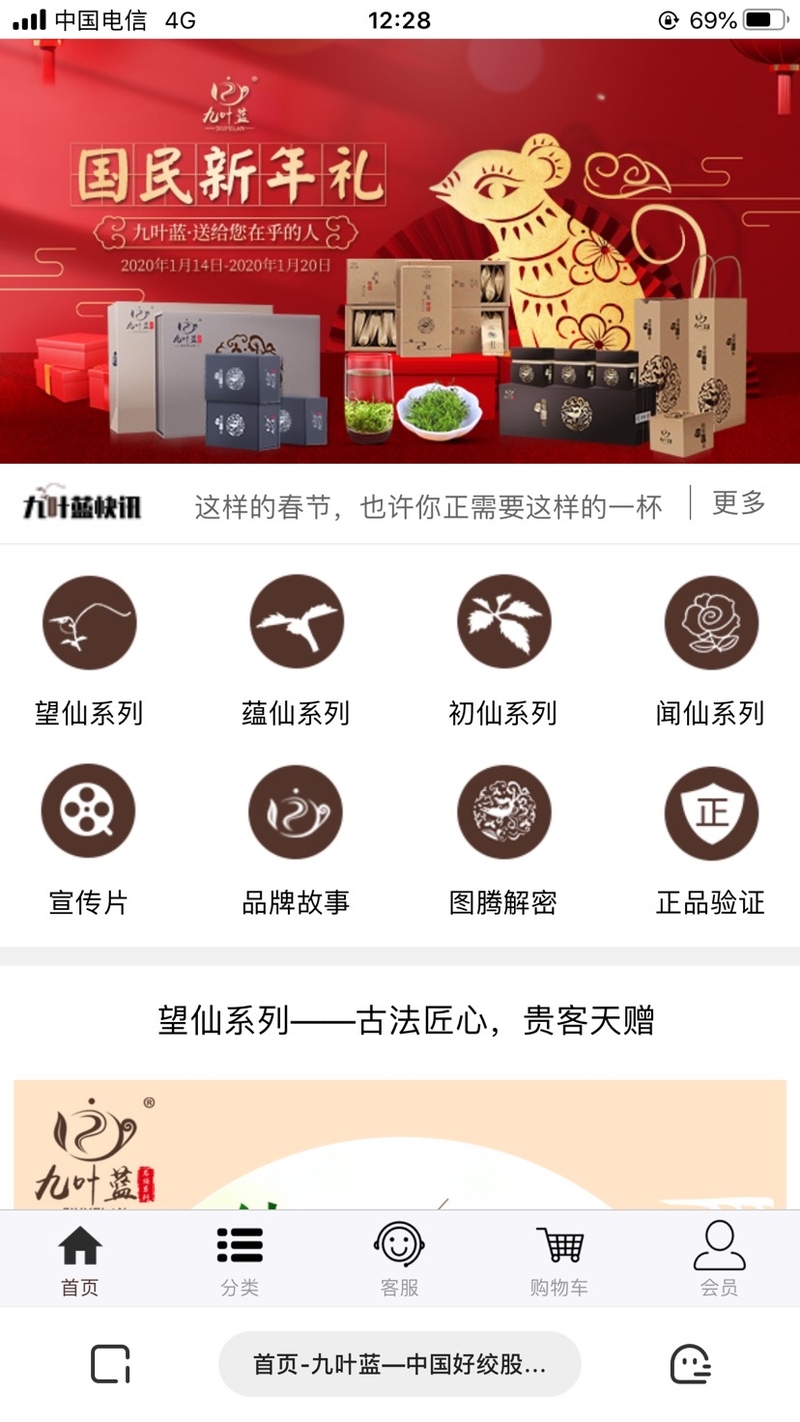
Task: Contact 客服 customer service
Action: point(399,1259)
